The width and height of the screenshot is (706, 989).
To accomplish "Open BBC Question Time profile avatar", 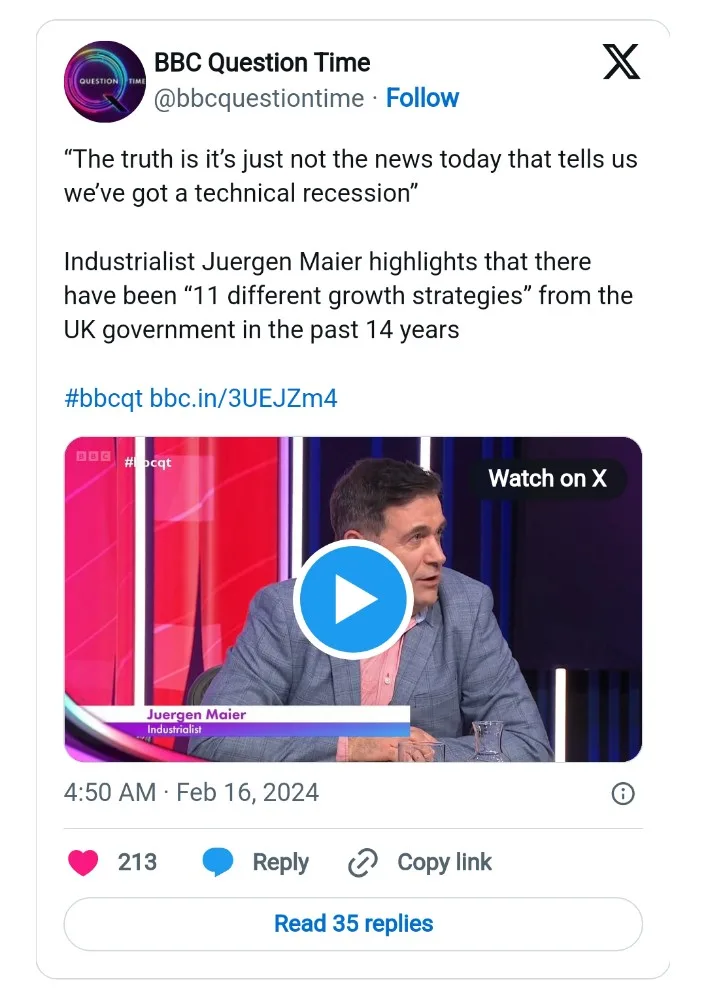I will click(x=105, y=81).
